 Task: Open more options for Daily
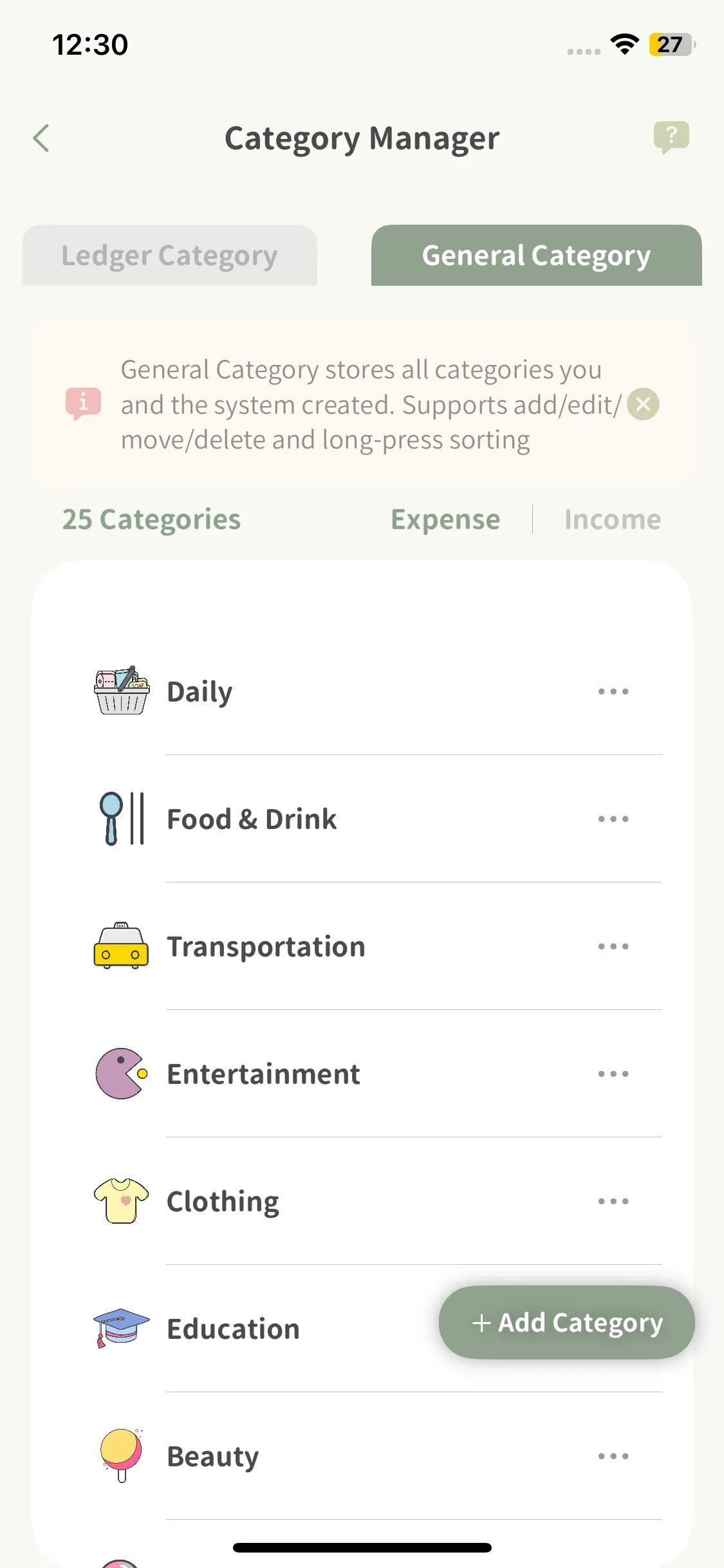[613, 692]
